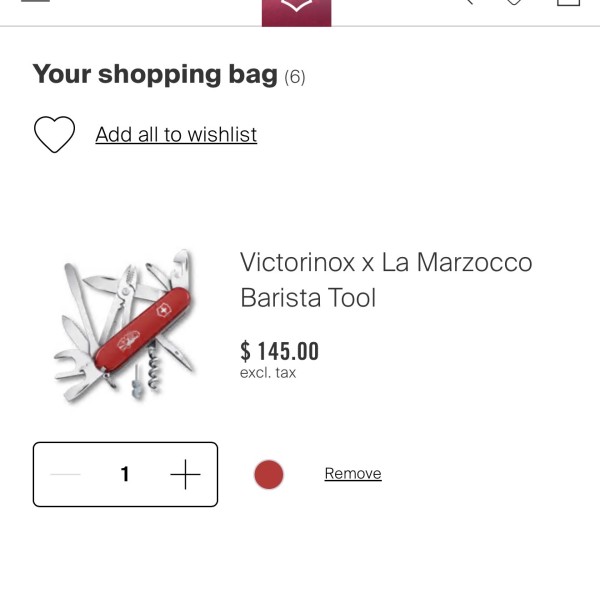Screen dimensions: 600x590
Task: Tap the Add all to wishlist link
Action: point(176,135)
